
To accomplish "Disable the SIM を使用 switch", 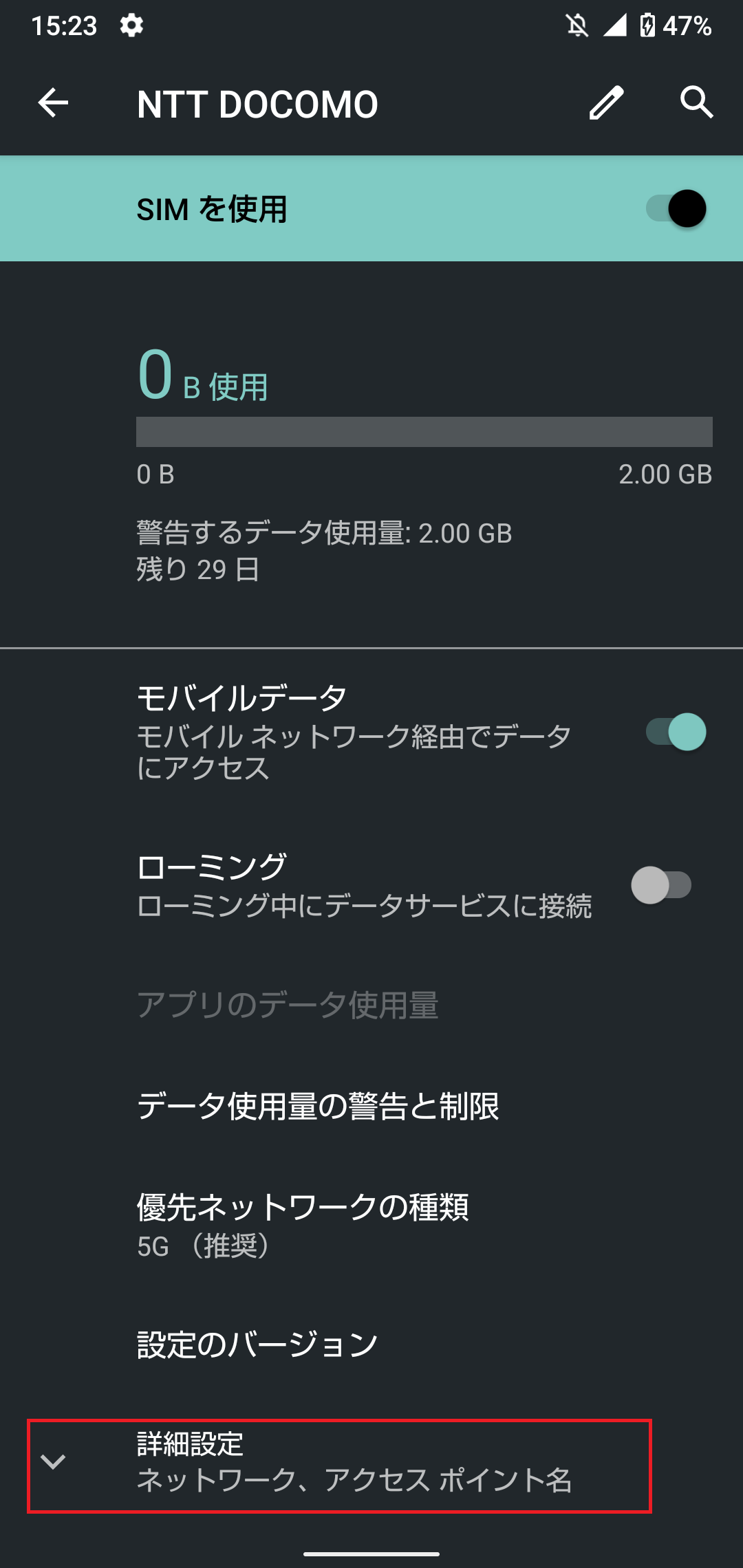I will pyautogui.click(x=678, y=208).
